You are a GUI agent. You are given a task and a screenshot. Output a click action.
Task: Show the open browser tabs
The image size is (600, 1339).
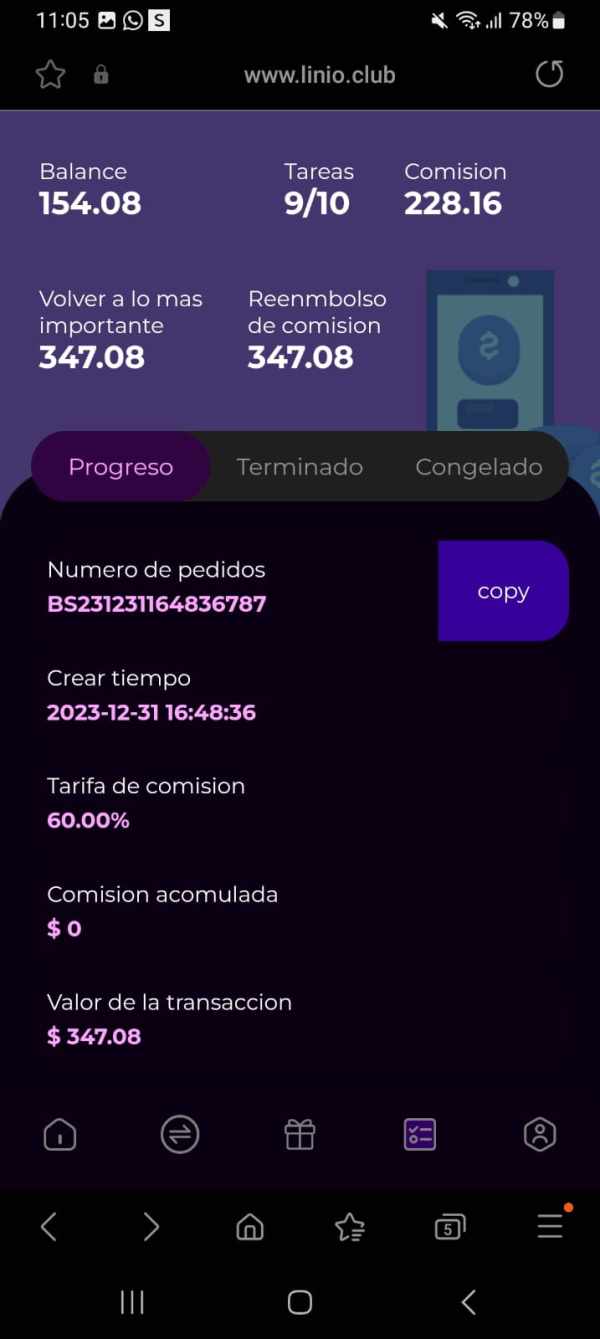point(450,1227)
